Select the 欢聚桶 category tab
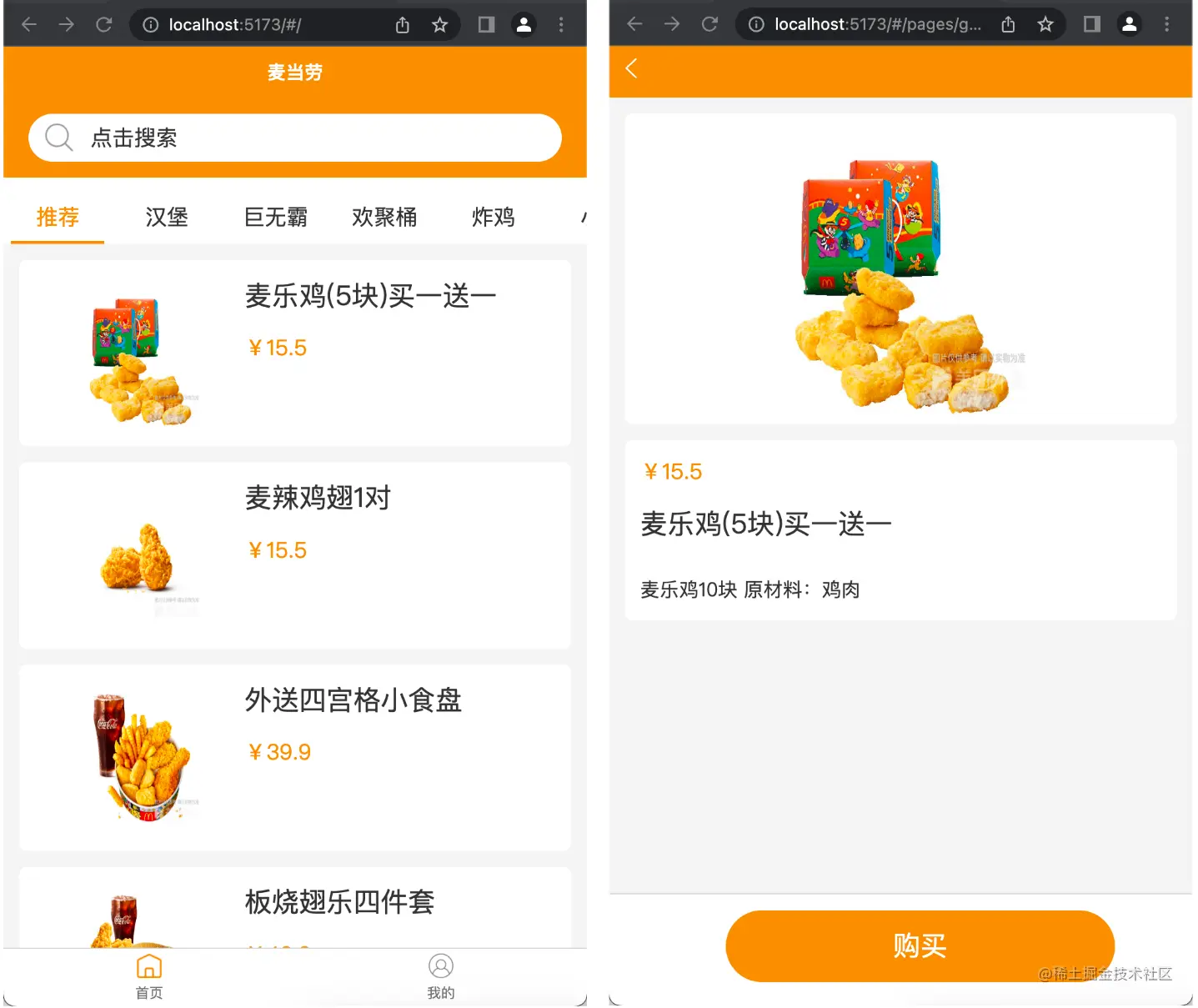The height and width of the screenshot is (1008, 1198). (x=383, y=218)
